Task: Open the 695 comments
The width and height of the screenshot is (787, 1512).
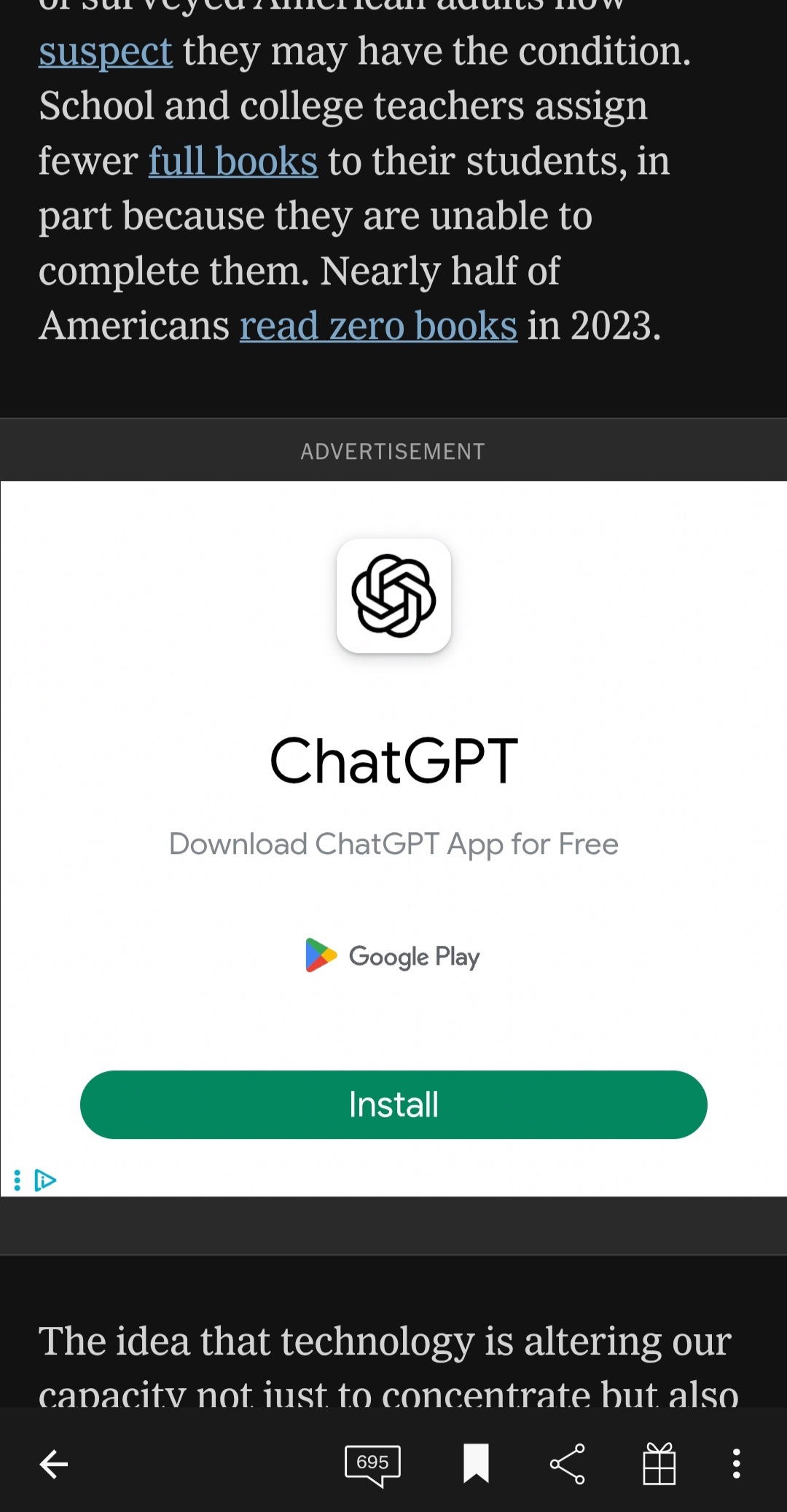Action: [372, 1463]
